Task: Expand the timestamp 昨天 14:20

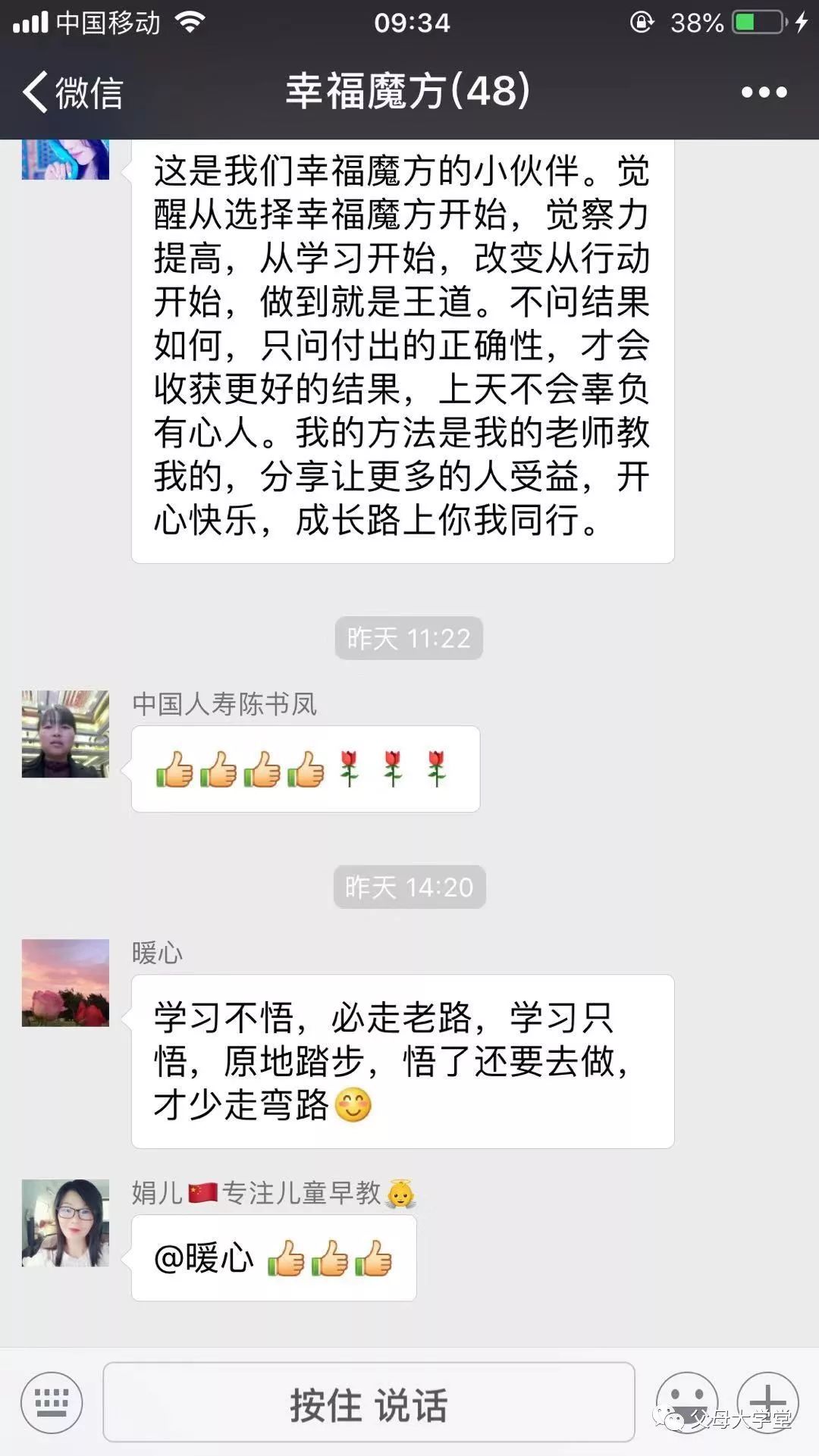Action: 409,888
